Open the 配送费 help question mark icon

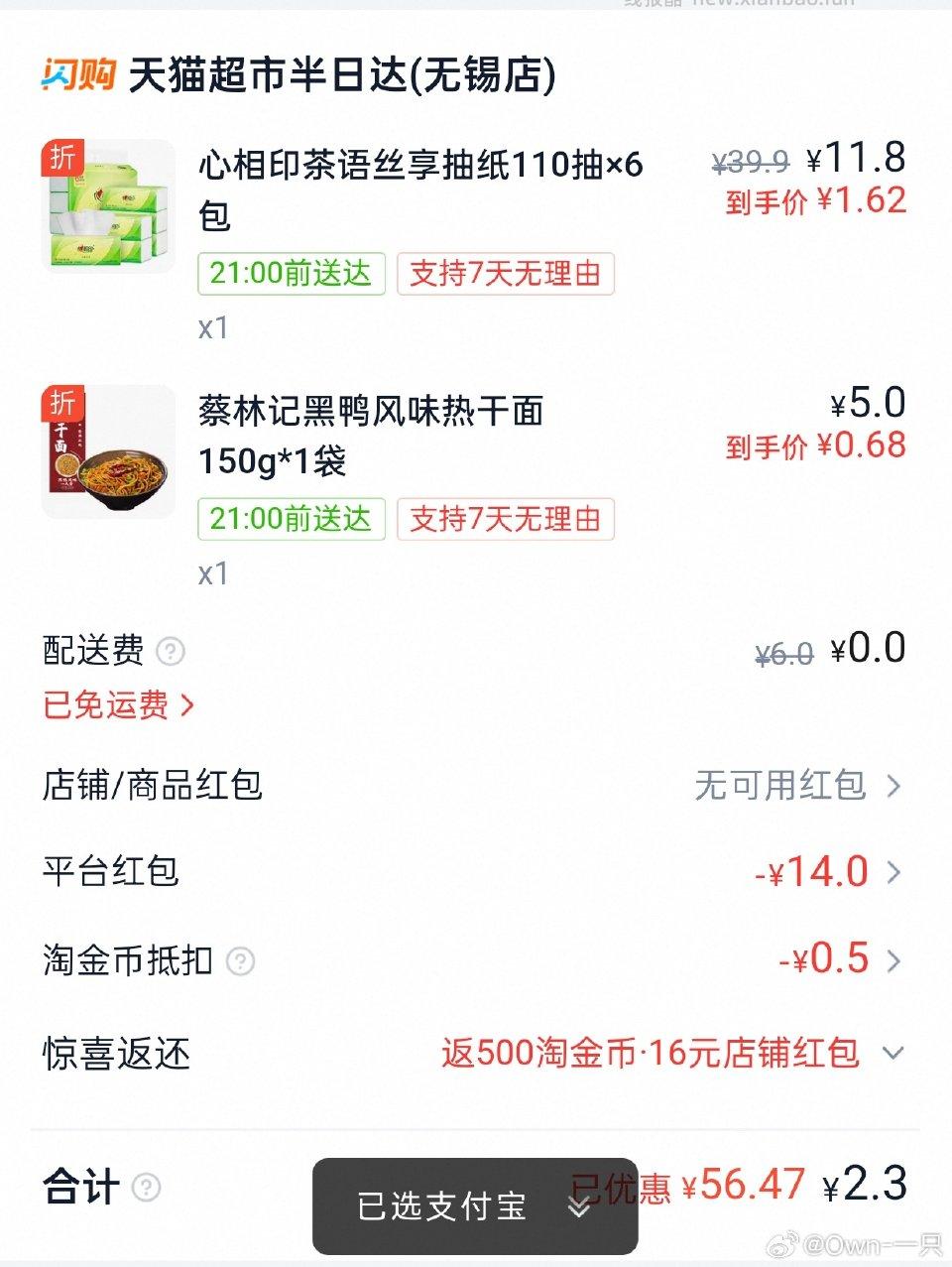[169, 653]
